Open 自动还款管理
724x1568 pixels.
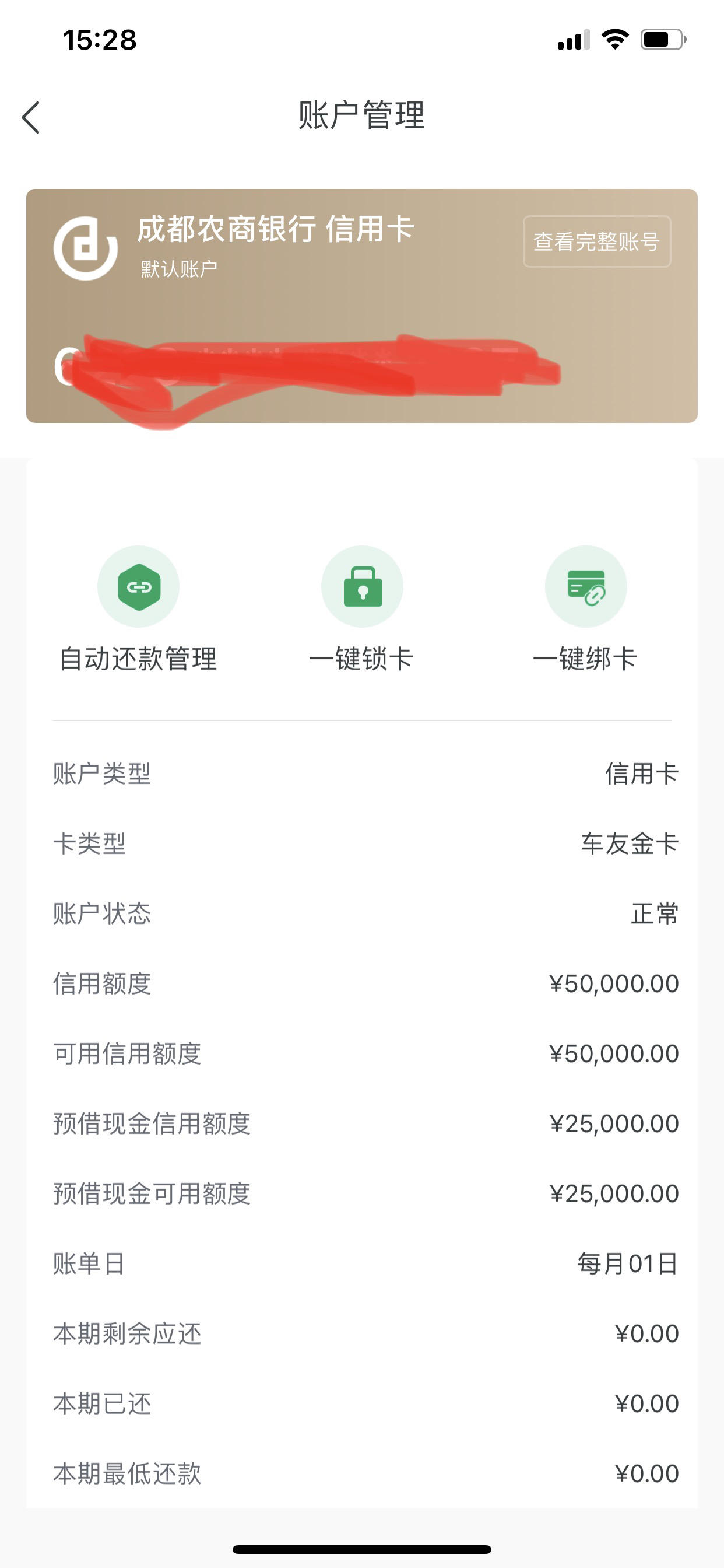point(138,610)
